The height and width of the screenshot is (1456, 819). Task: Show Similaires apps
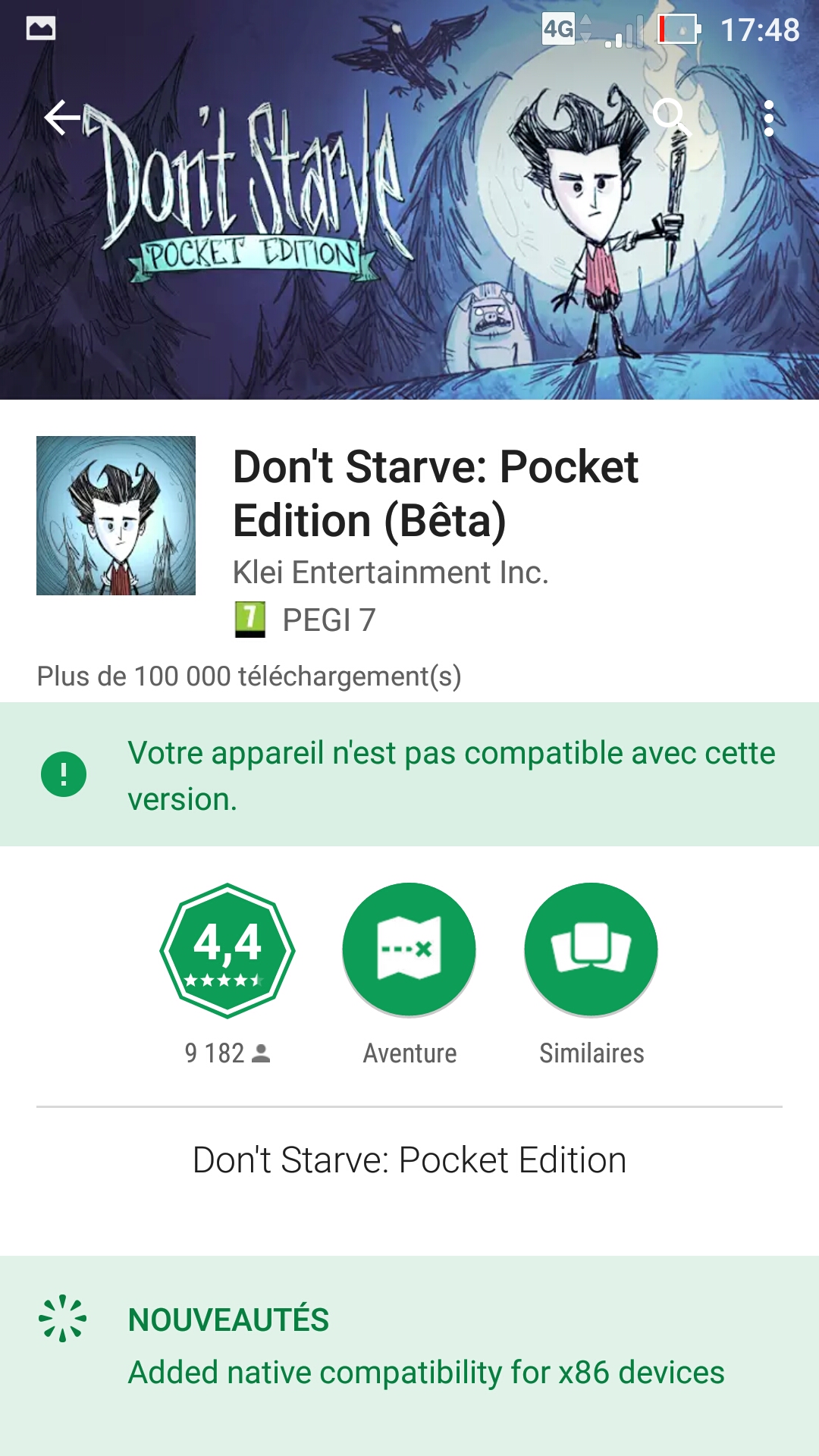(591, 950)
